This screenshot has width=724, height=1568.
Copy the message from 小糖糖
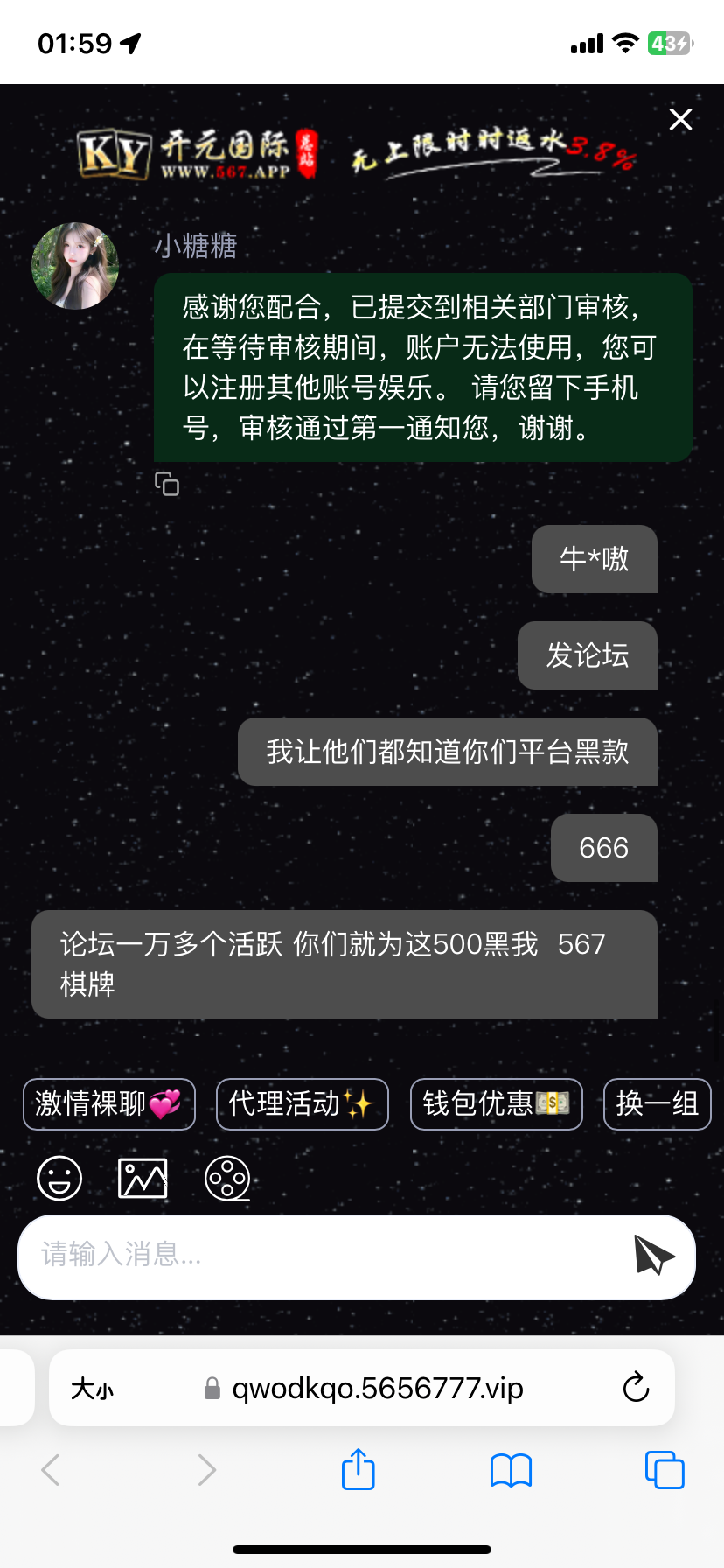167,484
